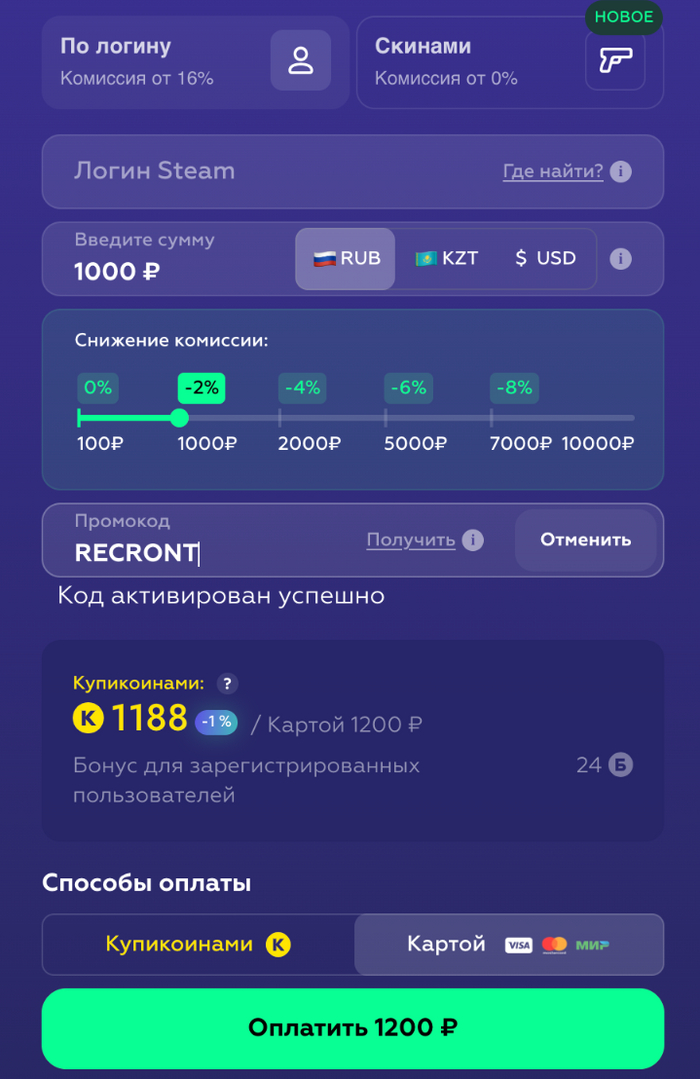Open the question mark beside "Купикоинами"

228,684
